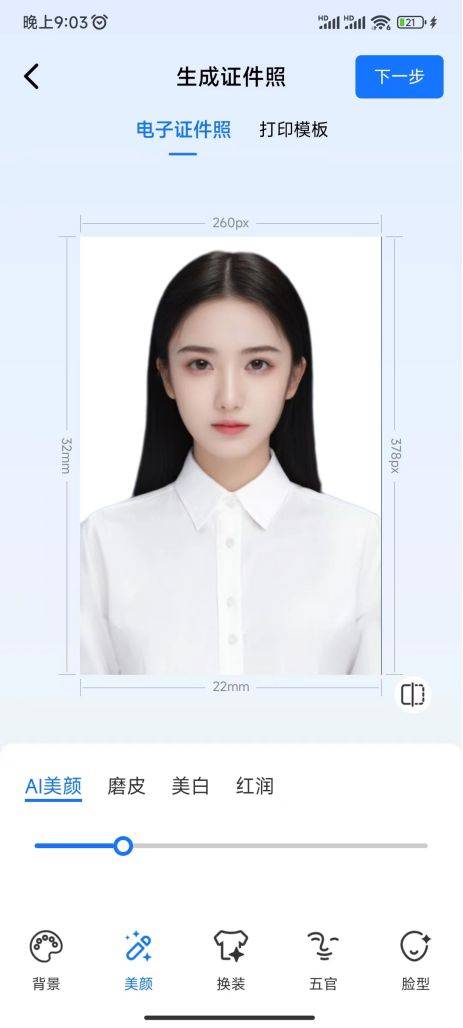Open the 脸型 face shape tool
Screen dimensions: 463x1028
click(x=415, y=960)
